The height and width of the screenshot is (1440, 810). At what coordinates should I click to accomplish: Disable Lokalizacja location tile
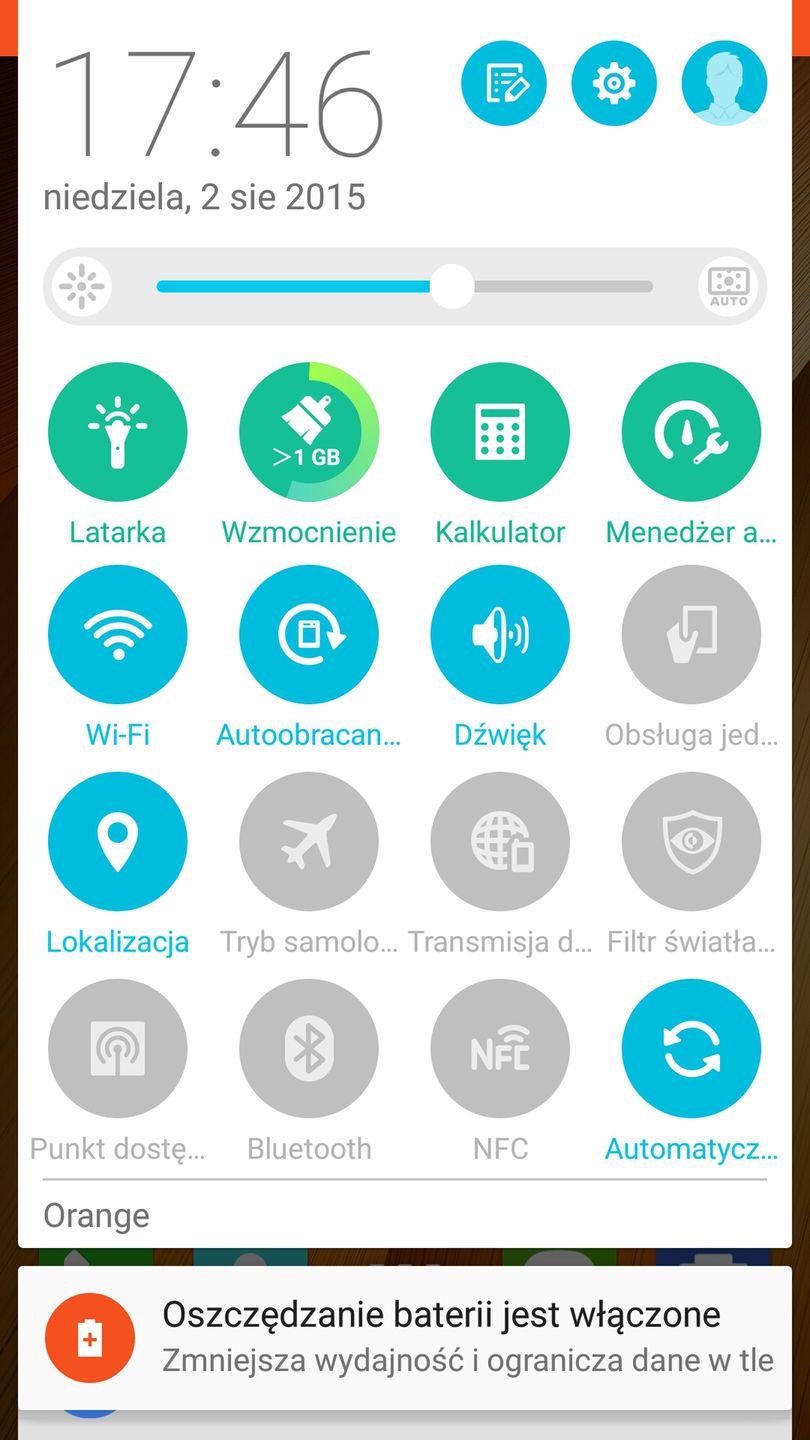117,841
